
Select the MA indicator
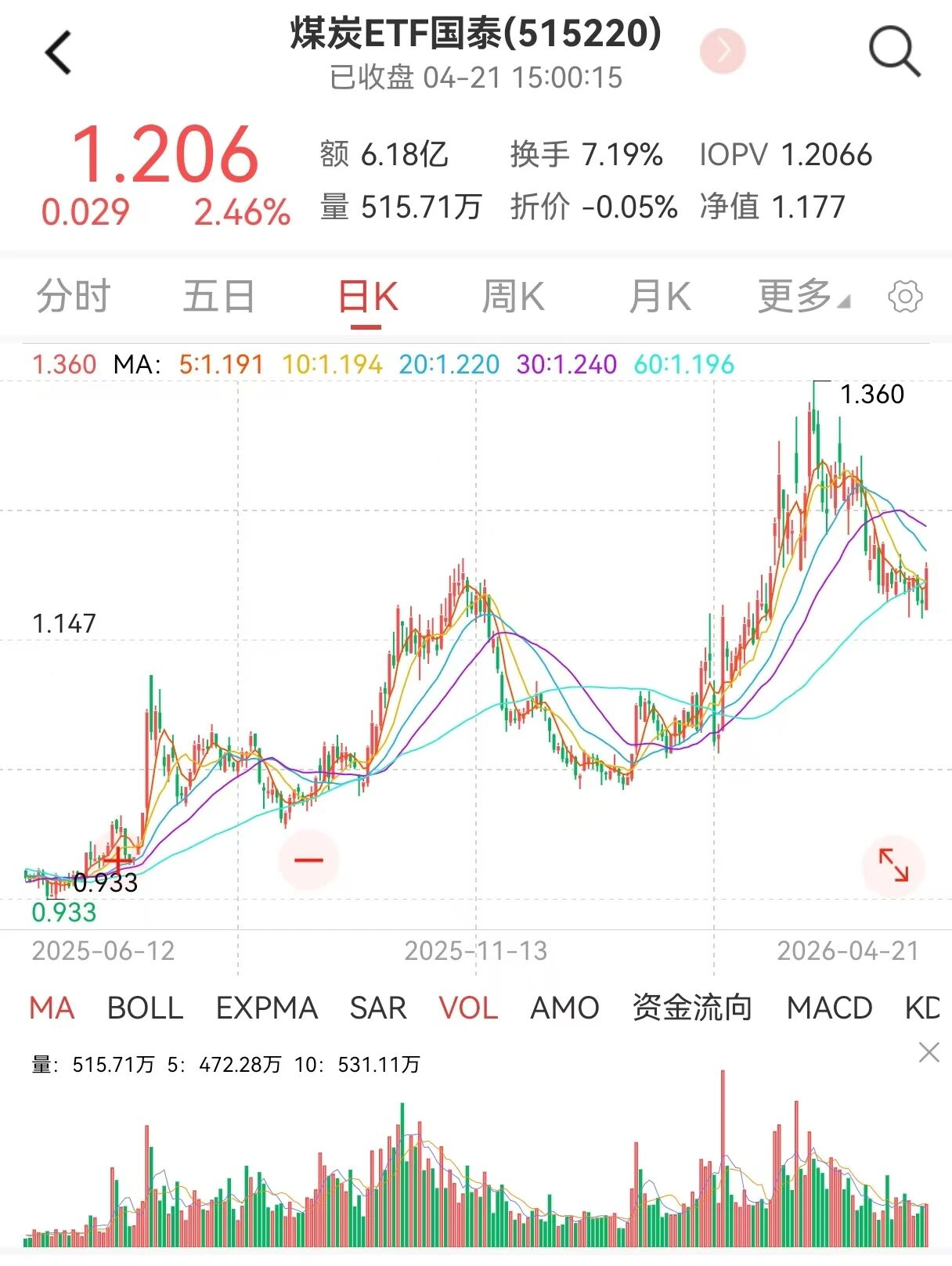(52, 1008)
